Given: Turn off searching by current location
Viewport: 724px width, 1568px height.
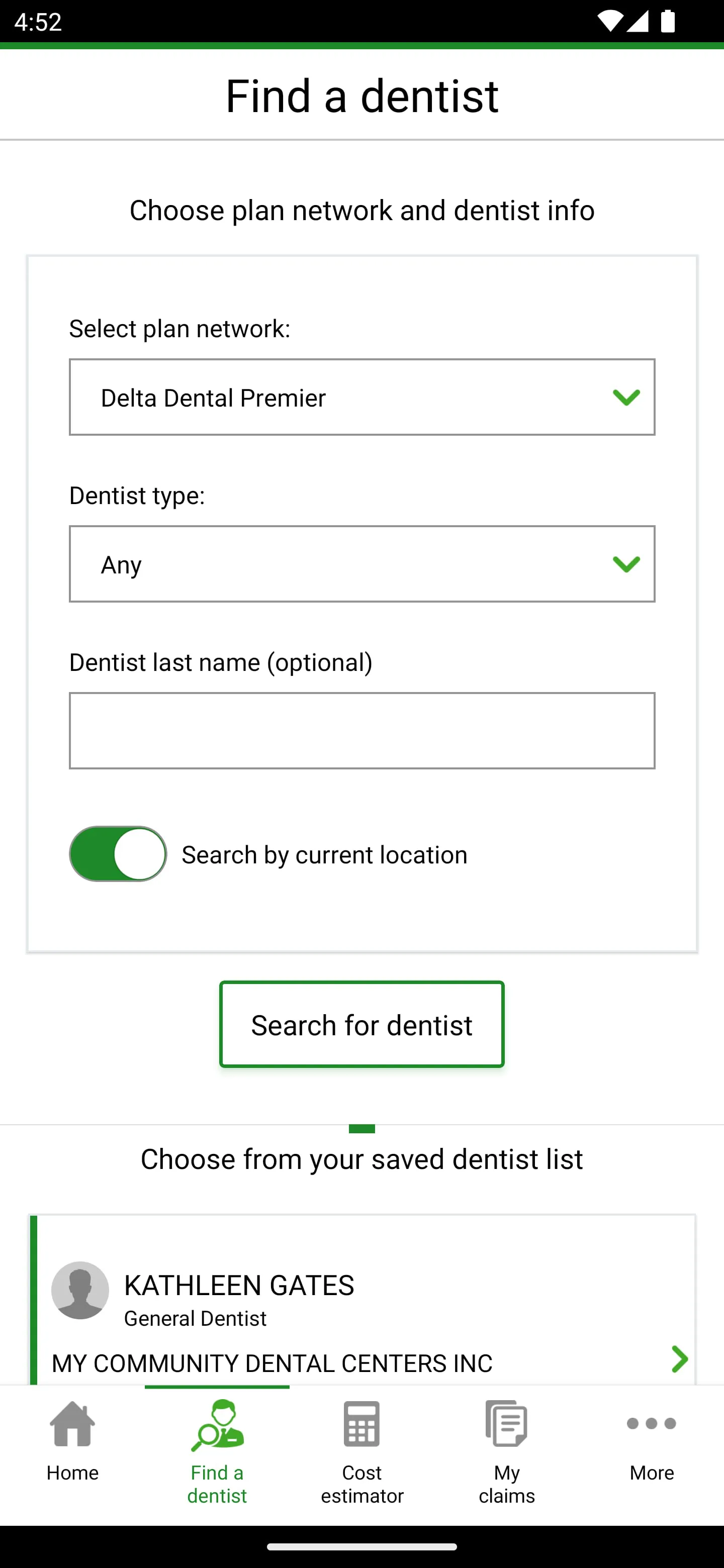Looking at the screenshot, I should (118, 854).
